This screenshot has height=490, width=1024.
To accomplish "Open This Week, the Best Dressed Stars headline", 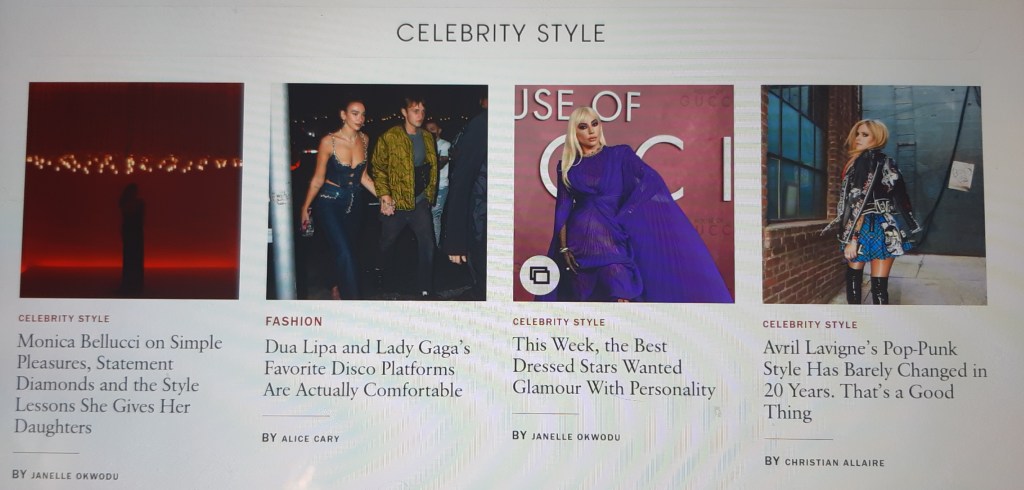I will [x=613, y=367].
